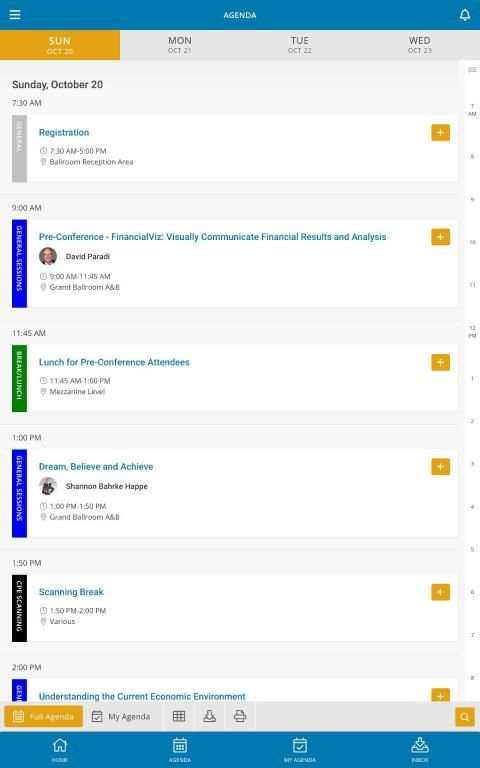Search the agenda
This screenshot has width=480, height=768.
pyautogui.click(x=465, y=717)
